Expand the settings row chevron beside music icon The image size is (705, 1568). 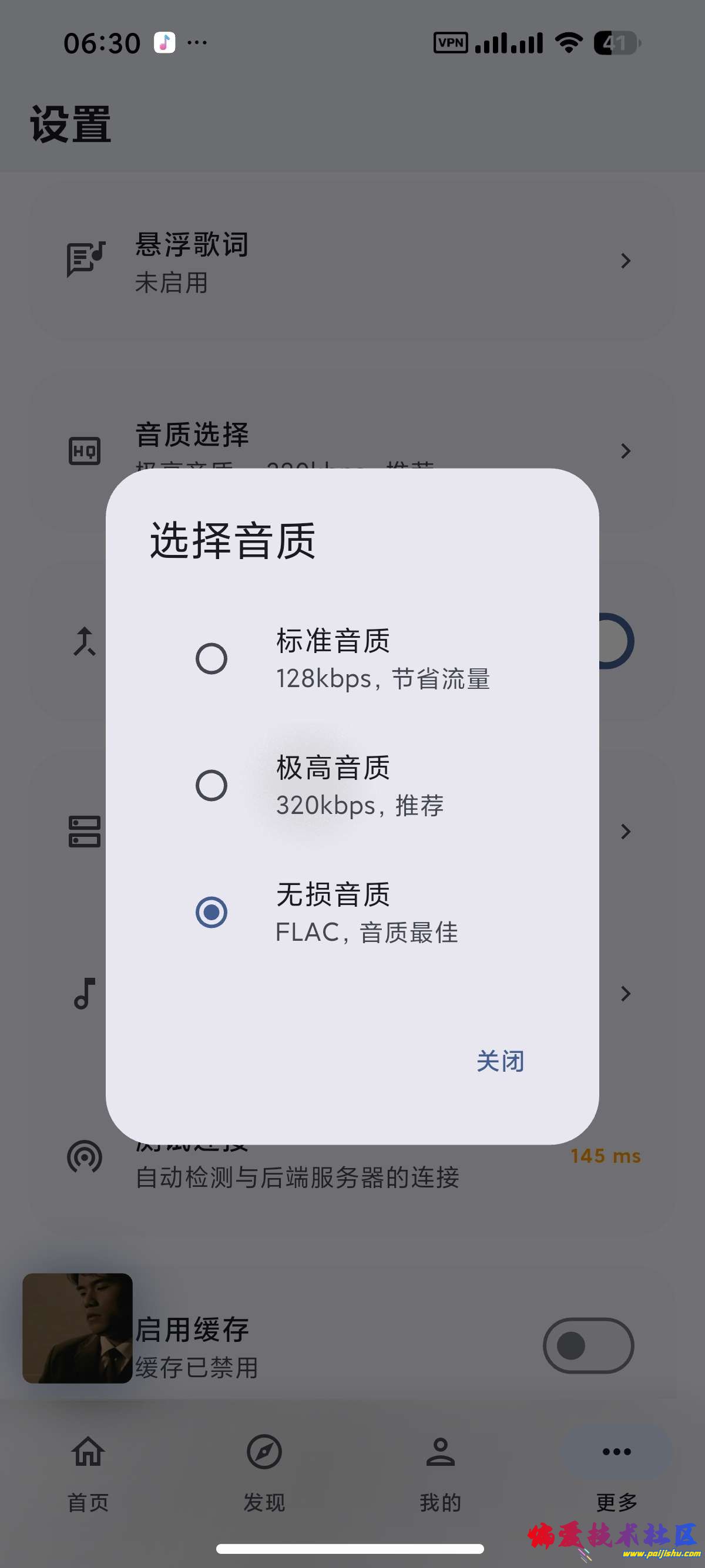coord(627,994)
